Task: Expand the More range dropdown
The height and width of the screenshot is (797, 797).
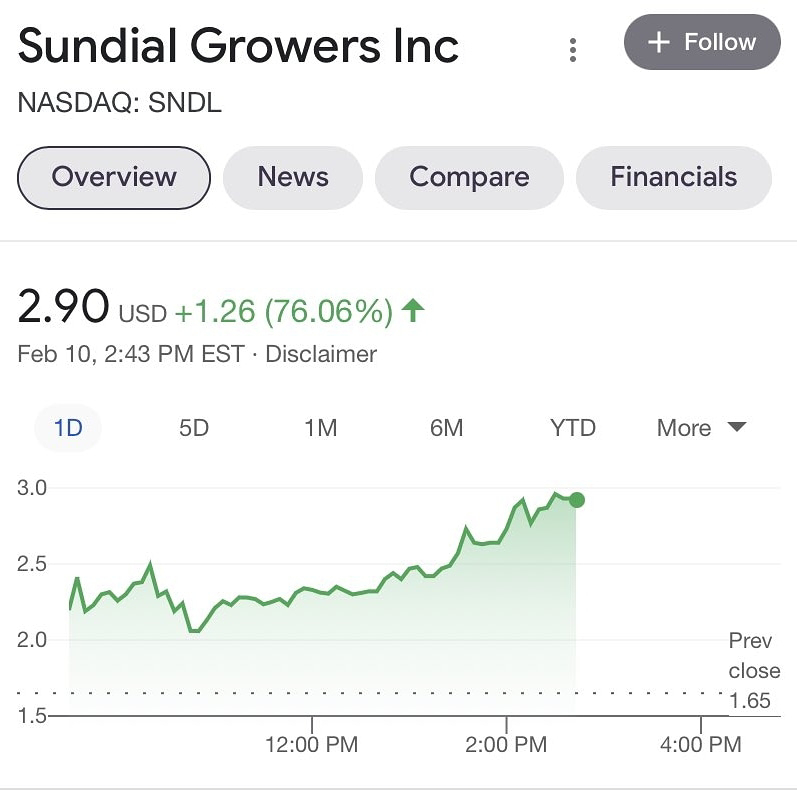Action: click(x=701, y=428)
